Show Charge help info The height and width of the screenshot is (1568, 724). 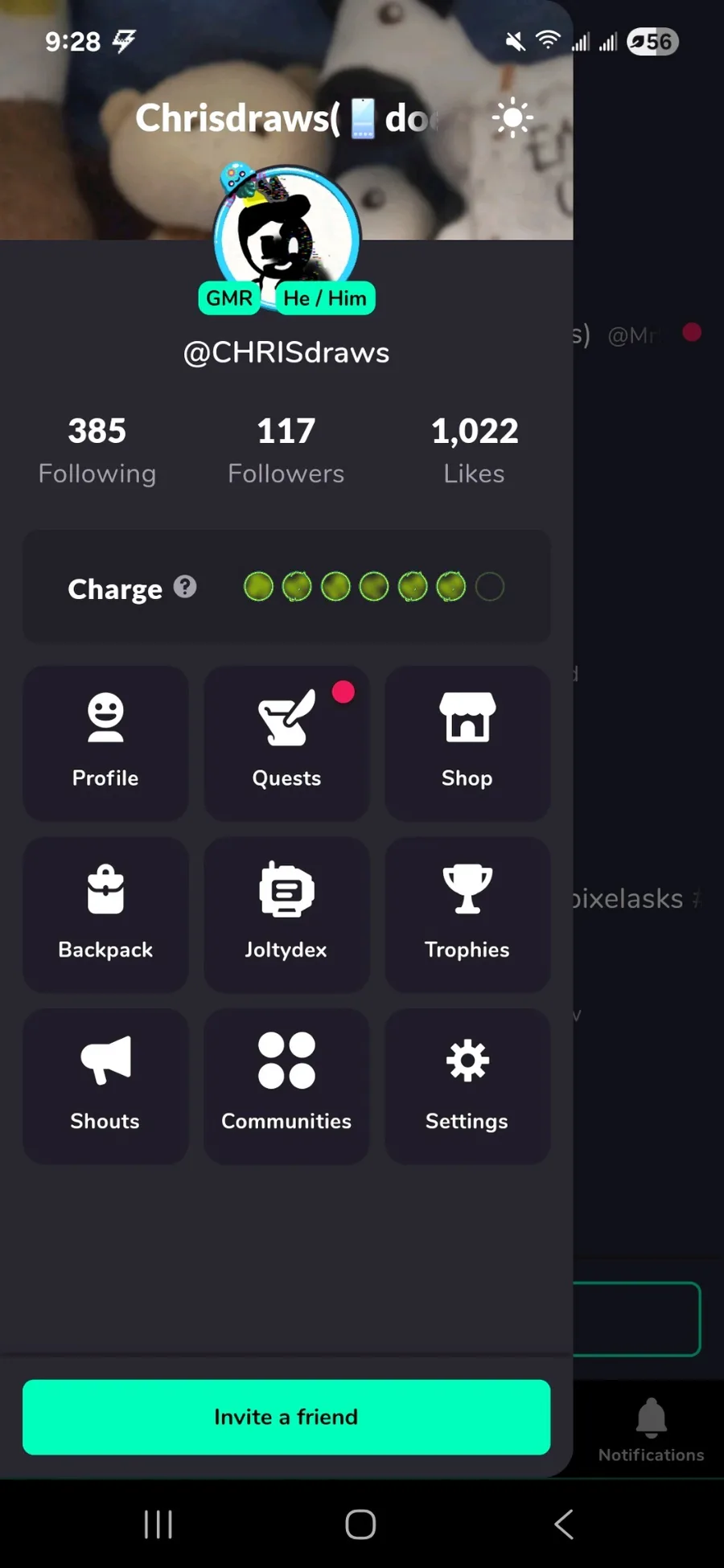[x=185, y=587]
